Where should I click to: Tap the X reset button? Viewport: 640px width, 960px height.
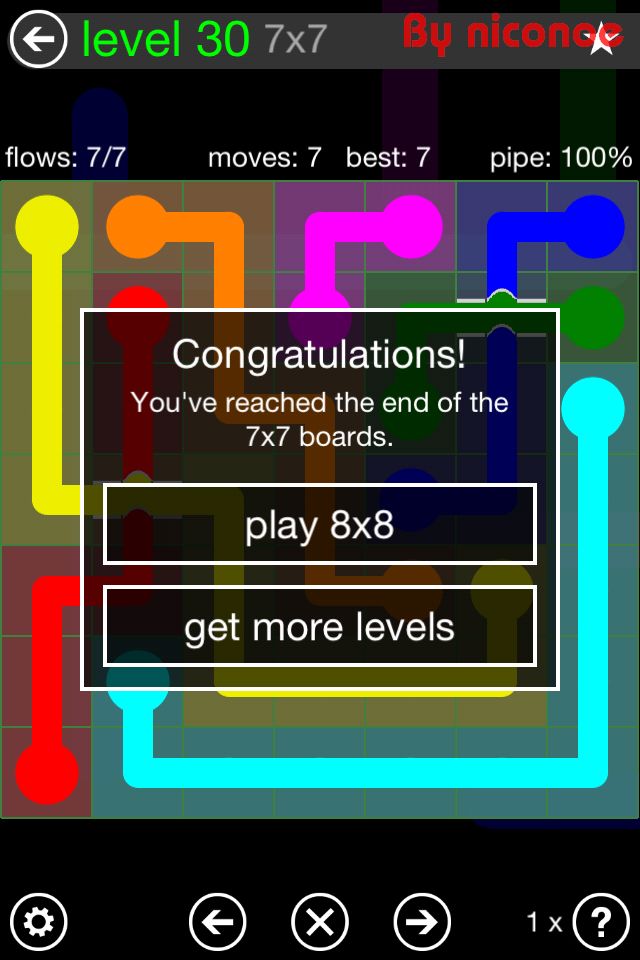(x=320, y=921)
